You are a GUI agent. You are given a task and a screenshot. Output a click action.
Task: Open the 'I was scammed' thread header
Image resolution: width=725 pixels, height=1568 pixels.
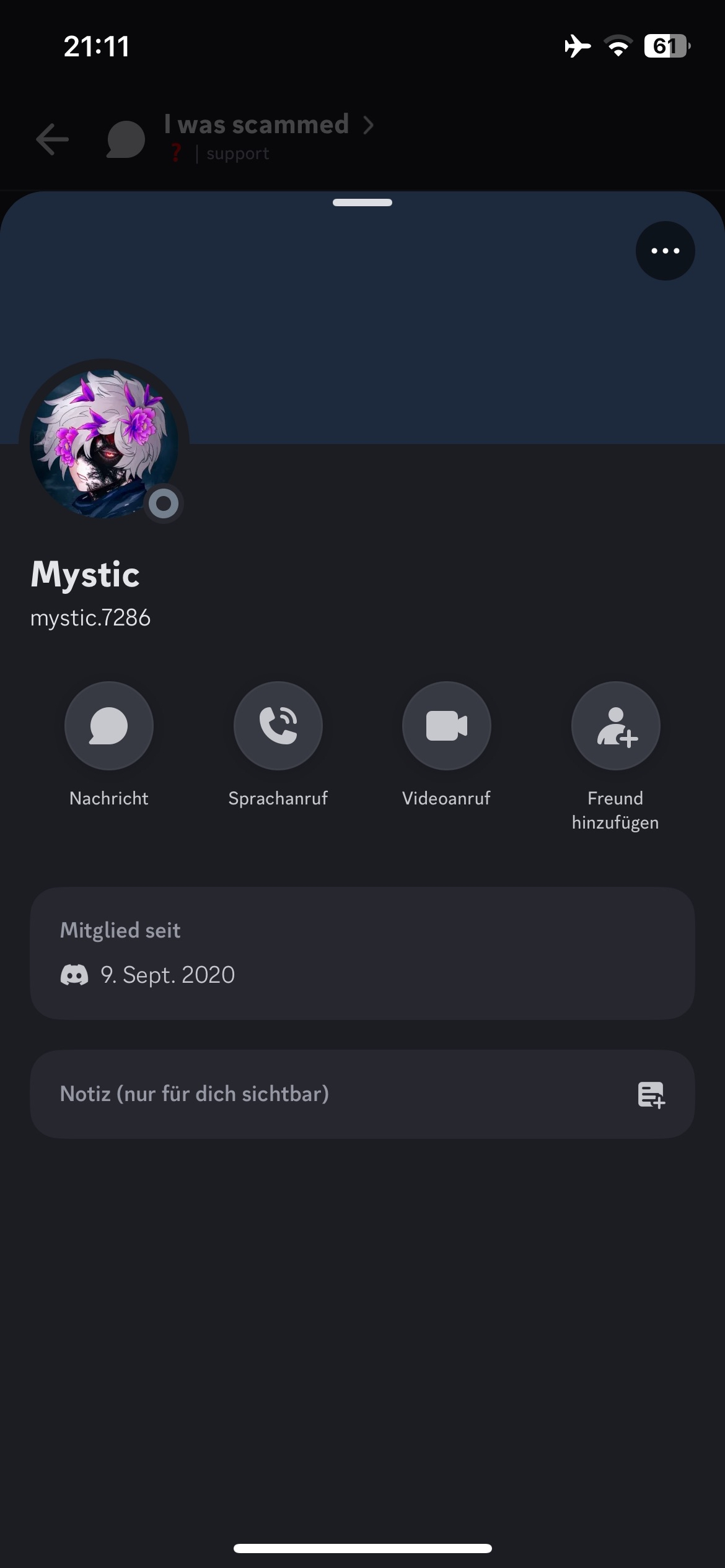pyautogui.click(x=257, y=125)
